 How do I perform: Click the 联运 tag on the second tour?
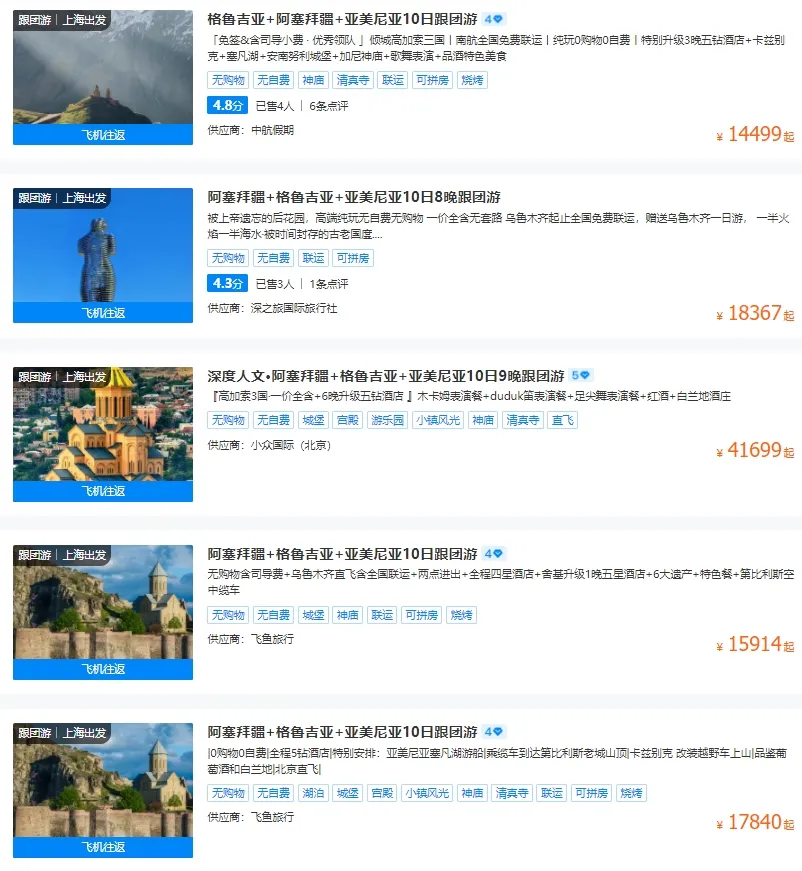click(313, 258)
